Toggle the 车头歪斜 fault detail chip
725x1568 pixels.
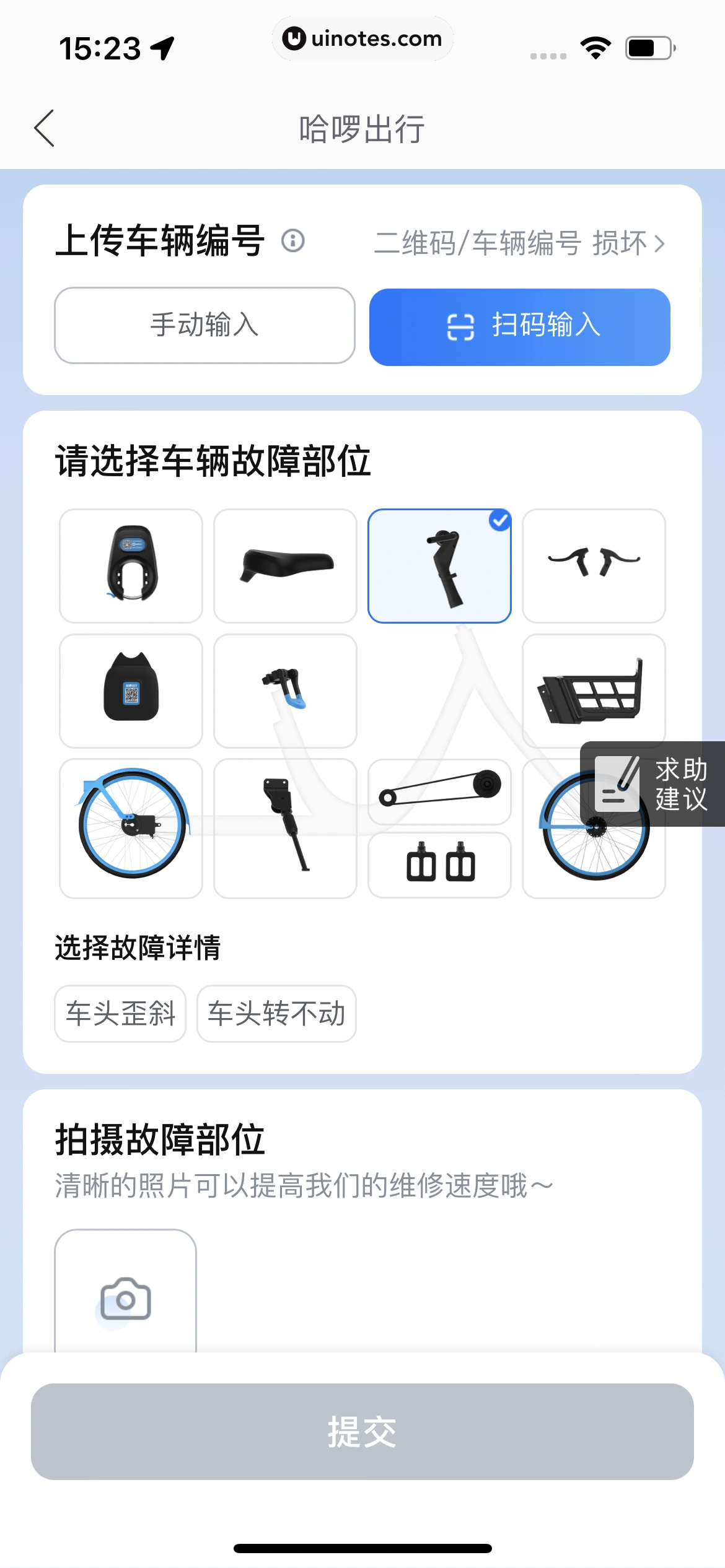pyautogui.click(x=120, y=1014)
